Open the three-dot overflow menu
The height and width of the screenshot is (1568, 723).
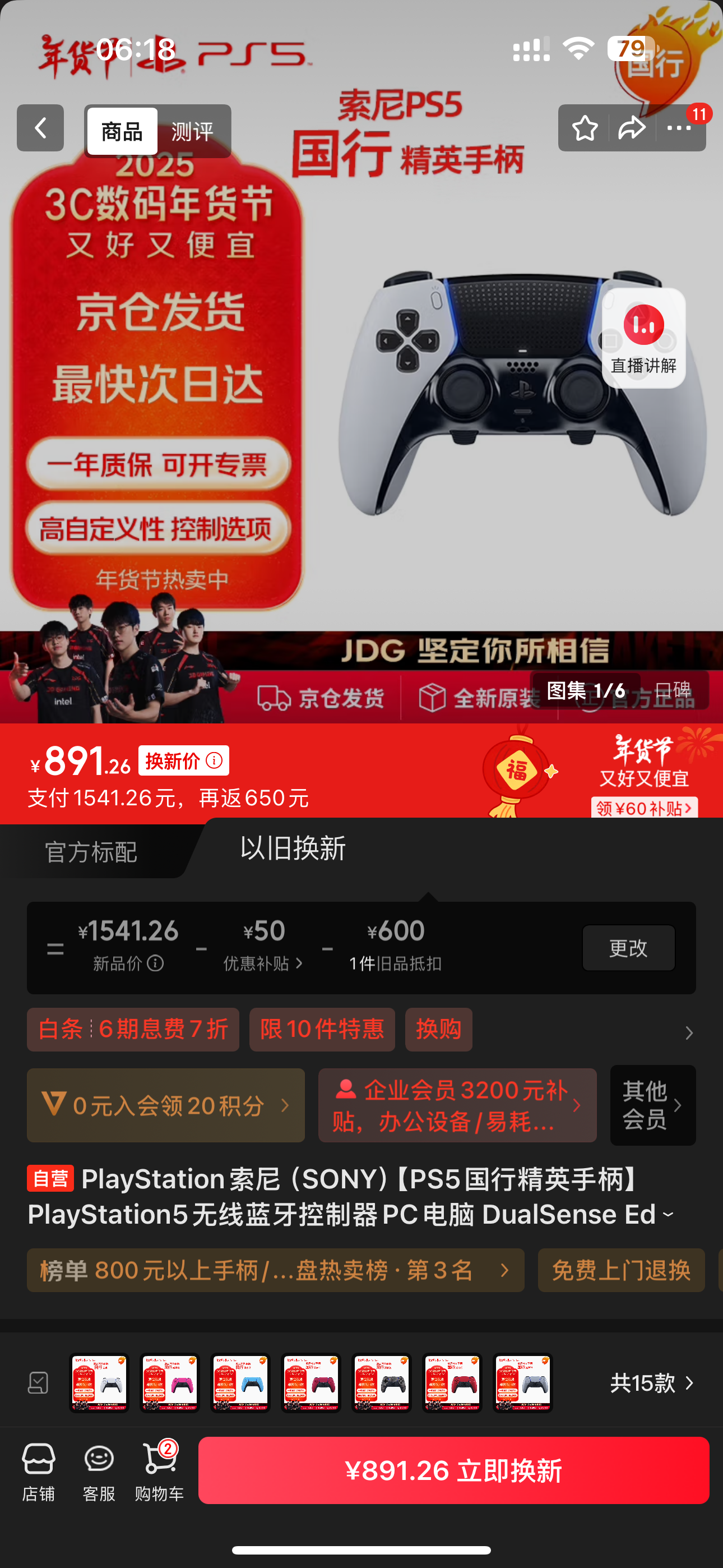[679, 128]
